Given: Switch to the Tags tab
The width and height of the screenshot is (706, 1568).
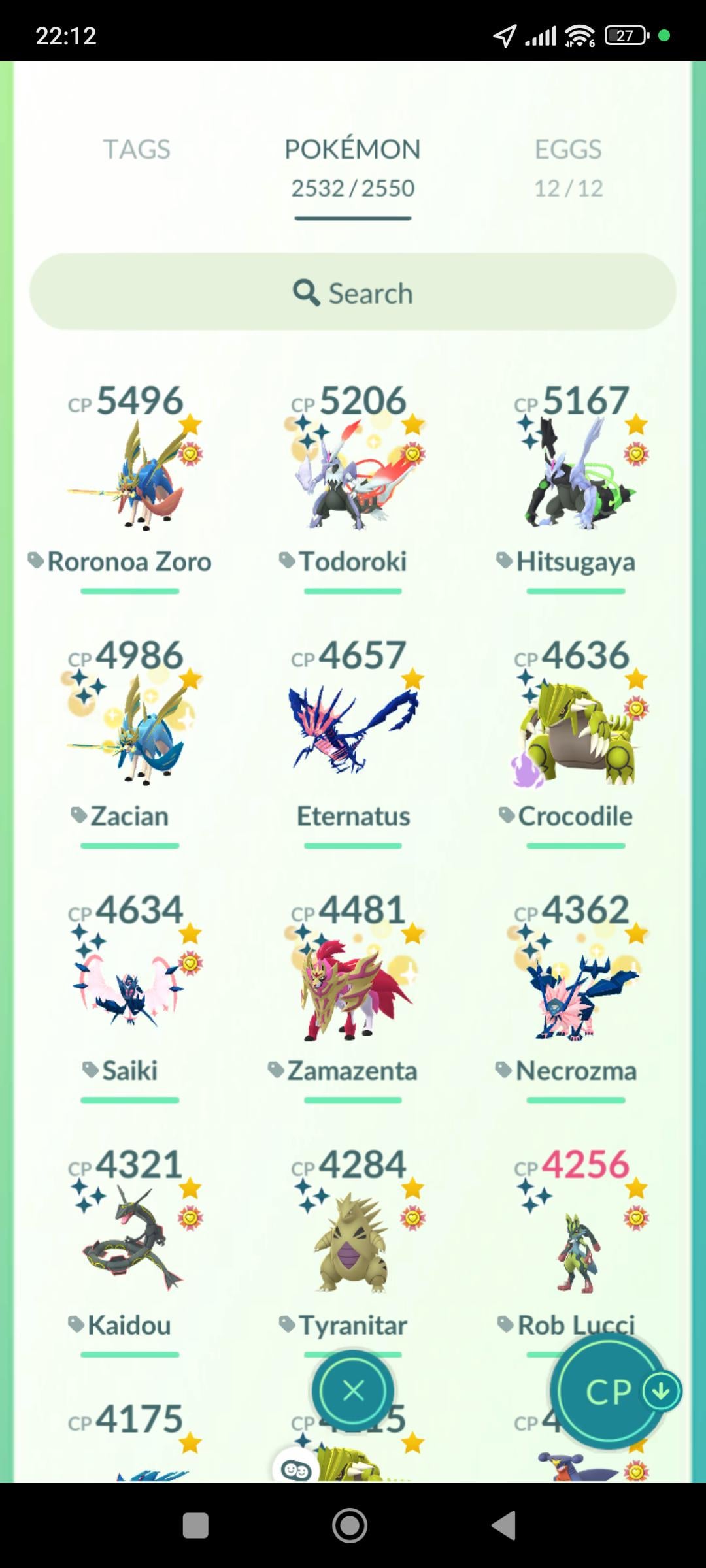Looking at the screenshot, I should (136, 150).
